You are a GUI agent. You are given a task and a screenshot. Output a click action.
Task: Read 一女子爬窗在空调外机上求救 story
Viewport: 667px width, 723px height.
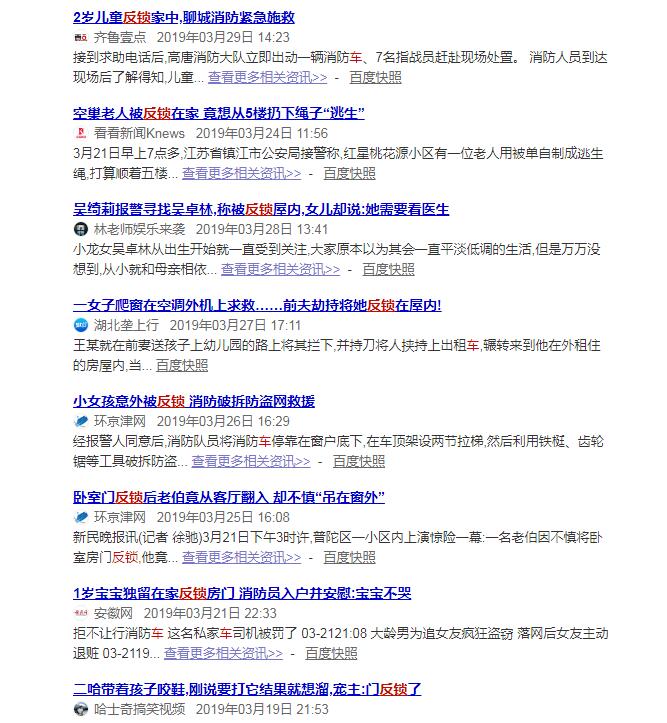tap(256, 305)
